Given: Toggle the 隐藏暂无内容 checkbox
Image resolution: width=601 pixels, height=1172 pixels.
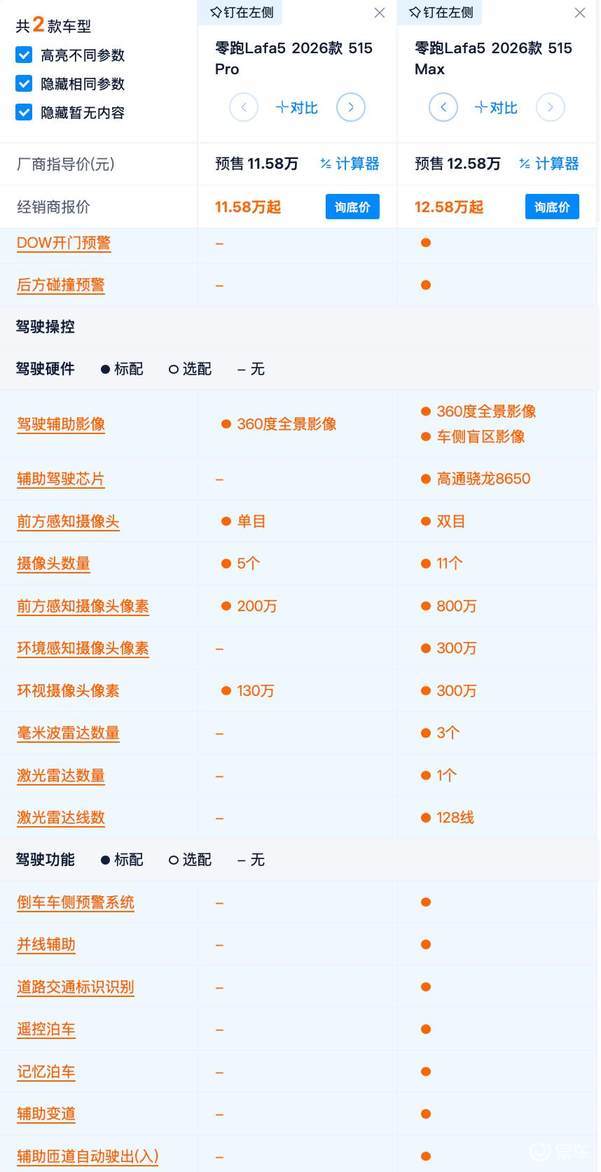Looking at the screenshot, I should tap(25, 112).
